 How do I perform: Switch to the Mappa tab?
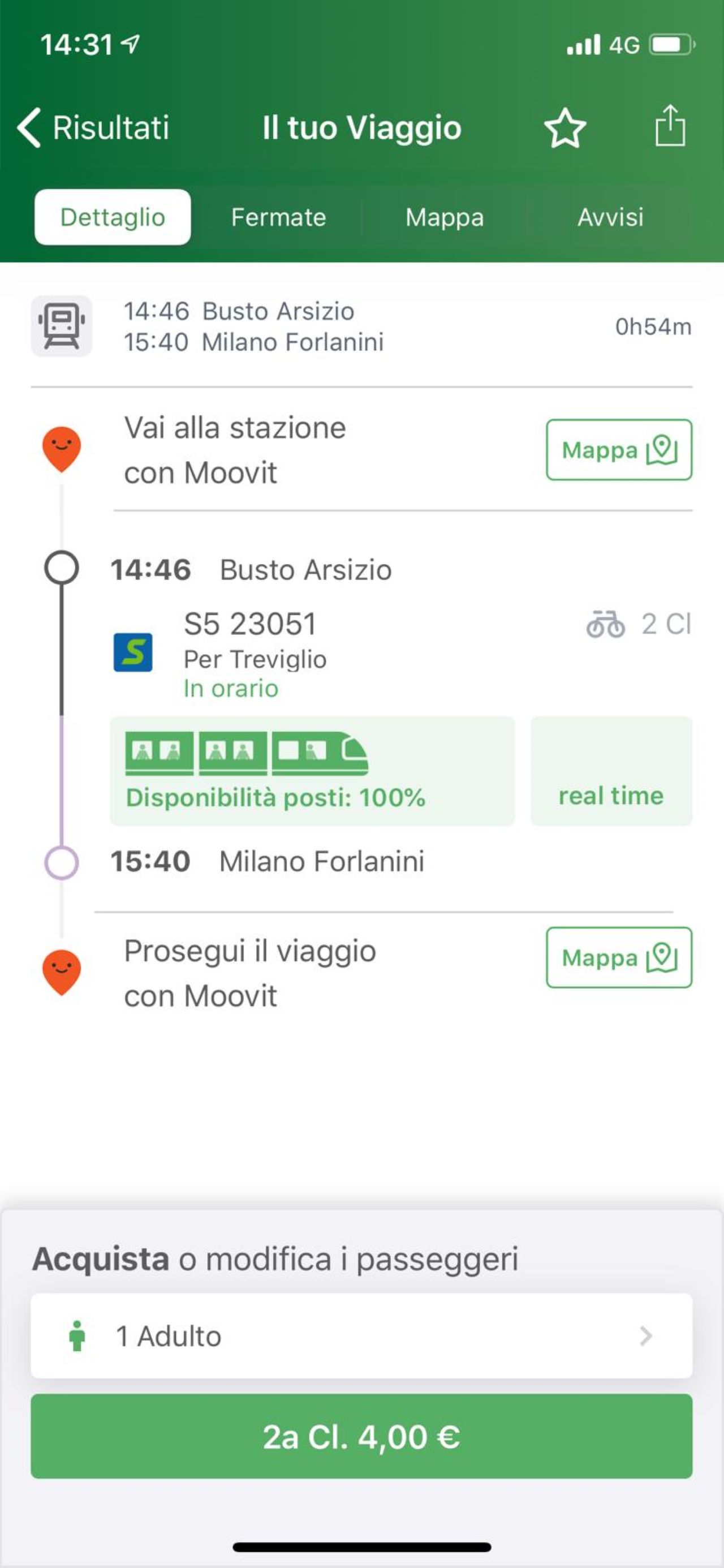coord(445,217)
